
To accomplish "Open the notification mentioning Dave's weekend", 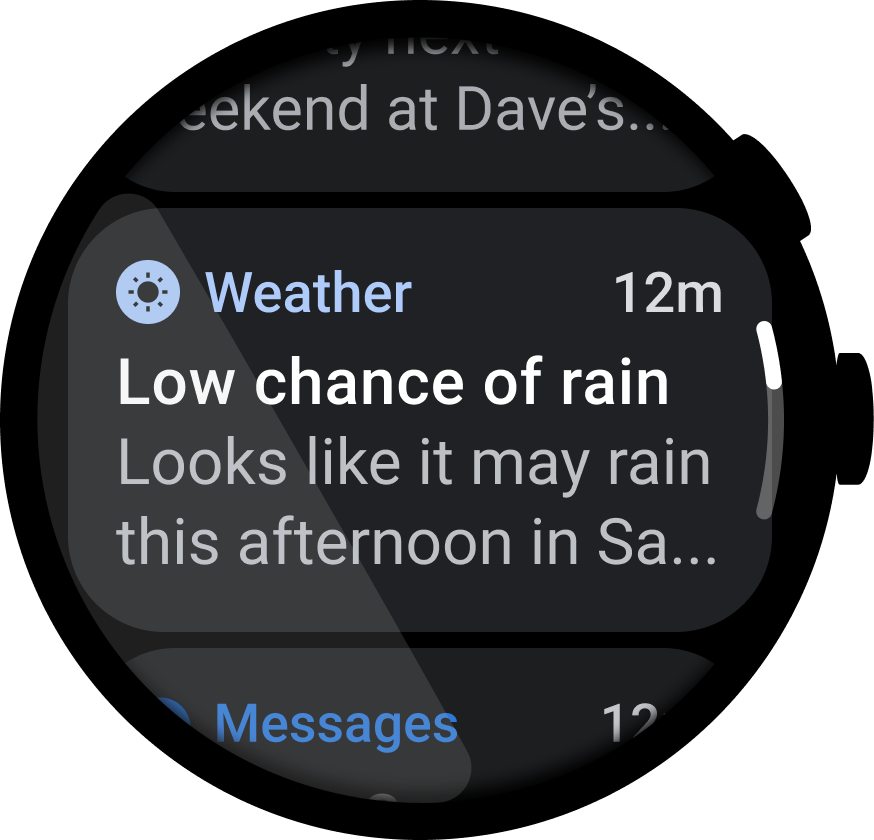I will tap(420, 110).
